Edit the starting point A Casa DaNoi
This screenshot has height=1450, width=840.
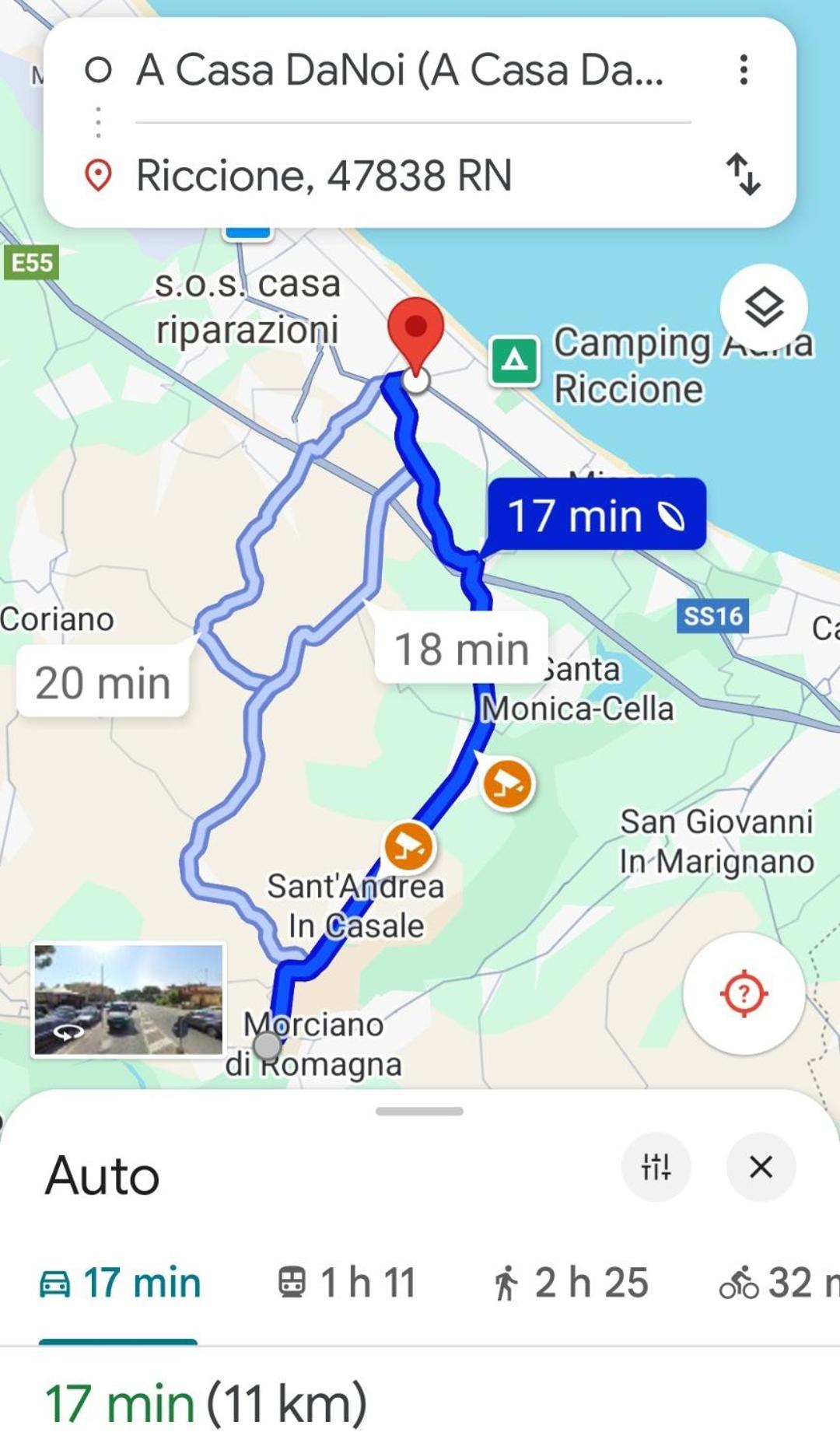(x=399, y=71)
